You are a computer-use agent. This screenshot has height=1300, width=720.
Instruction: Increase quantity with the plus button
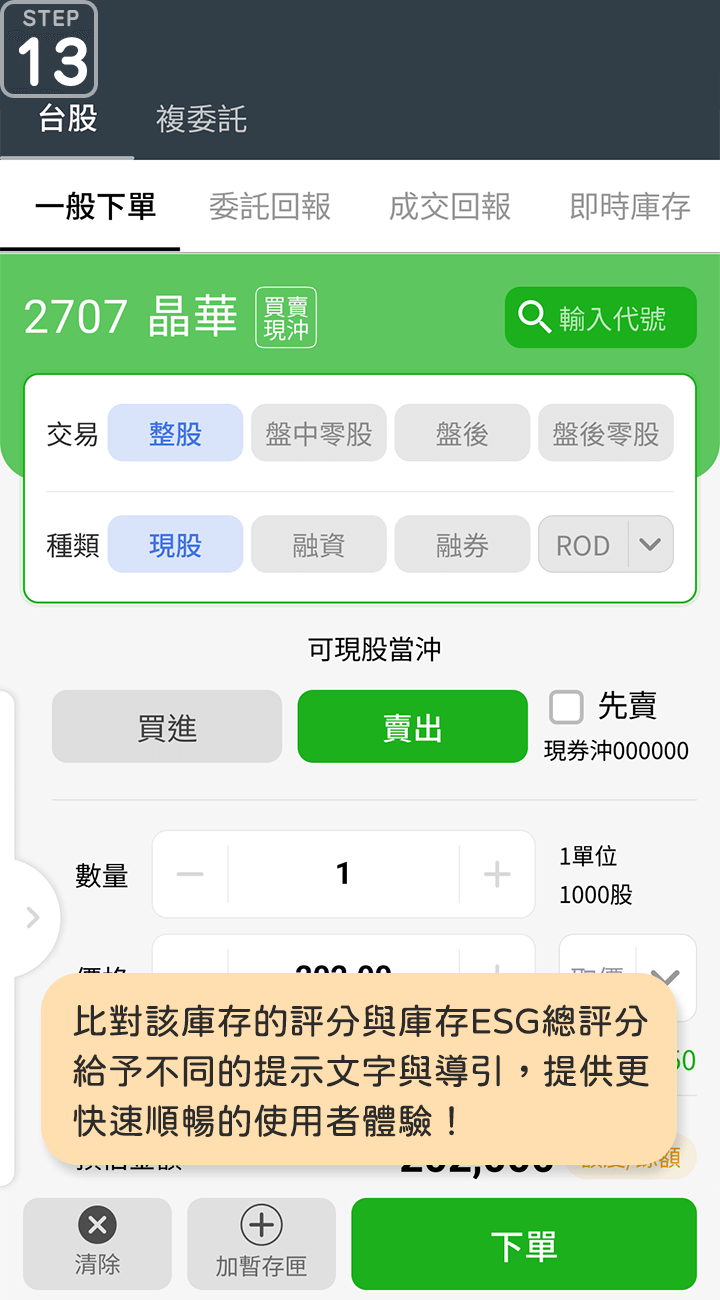[x=497, y=874]
